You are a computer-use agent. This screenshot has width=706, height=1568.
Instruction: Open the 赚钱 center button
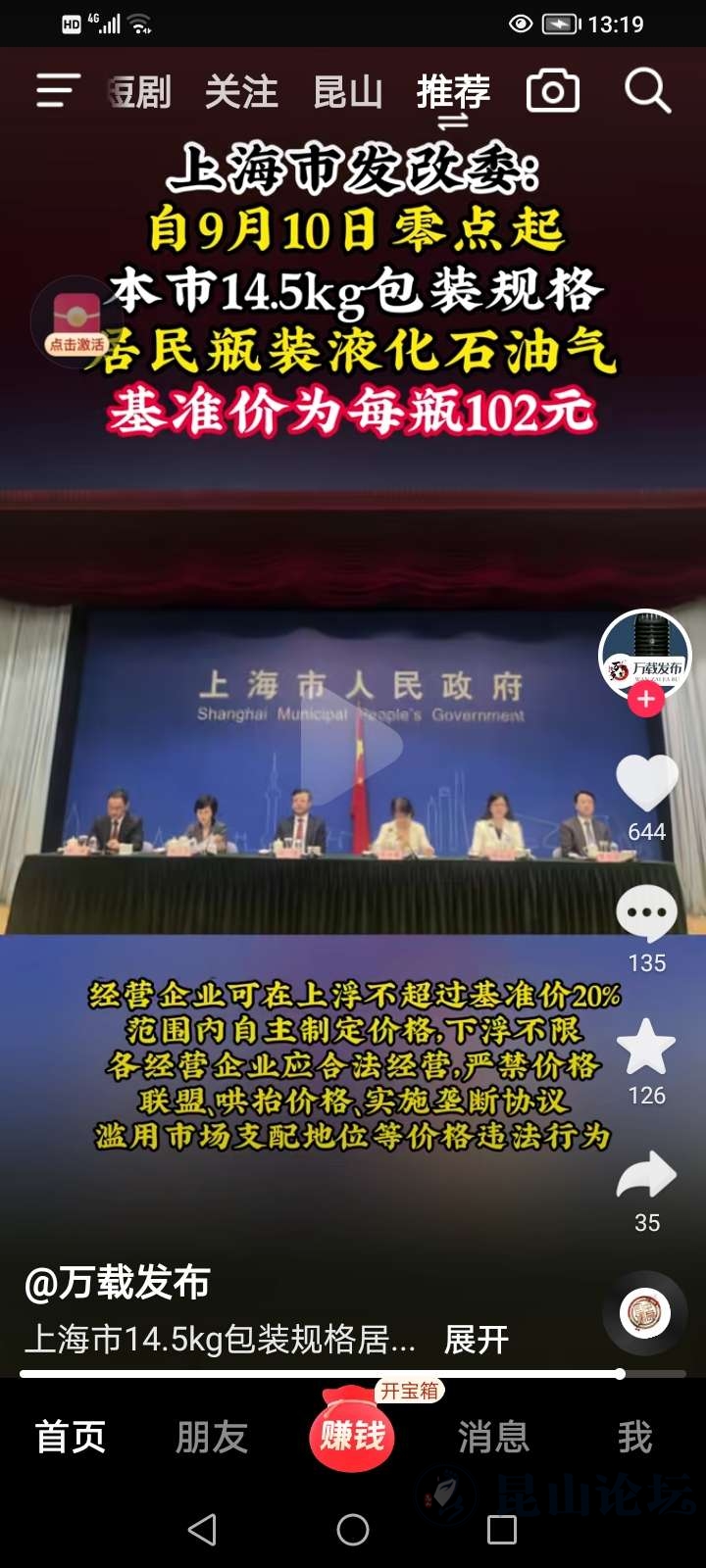coord(352,1436)
